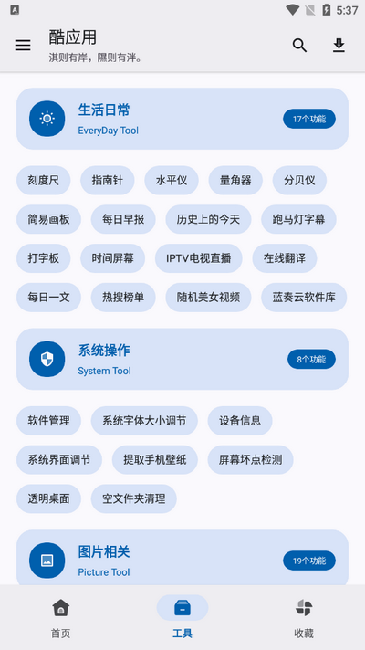Open 每日早报

click(123, 219)
